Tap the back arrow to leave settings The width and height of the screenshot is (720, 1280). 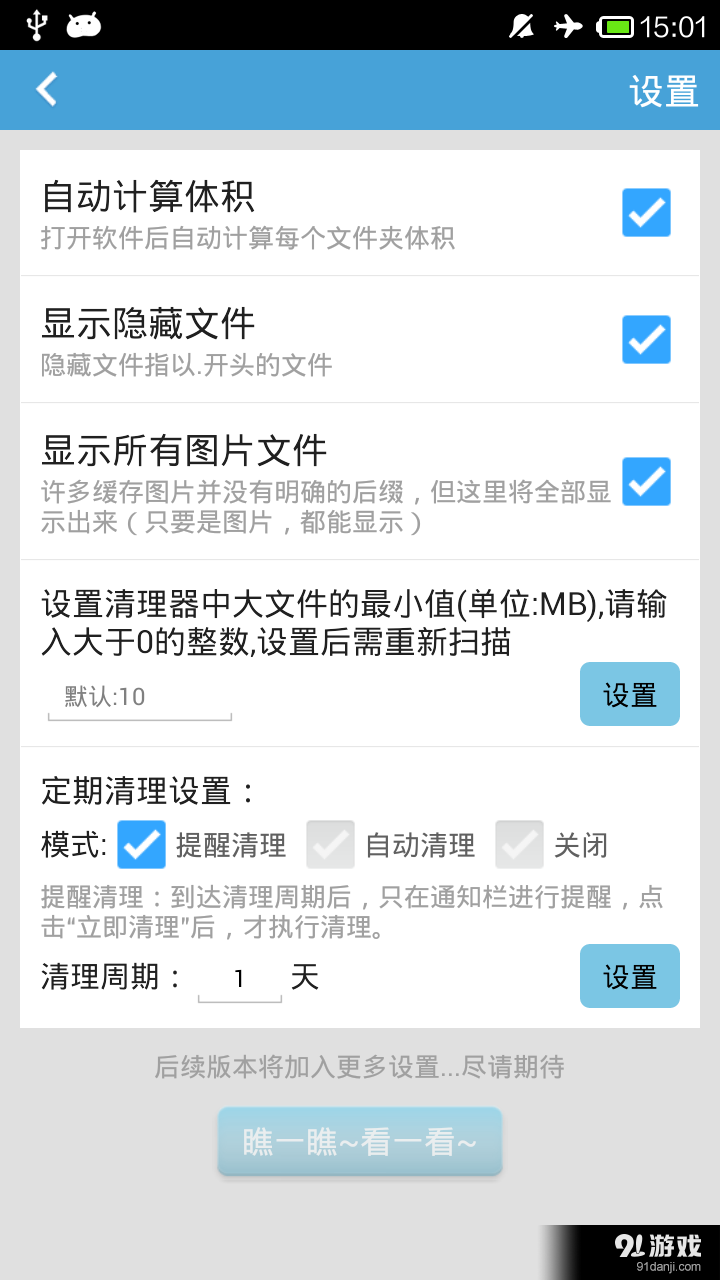[45, 89]
